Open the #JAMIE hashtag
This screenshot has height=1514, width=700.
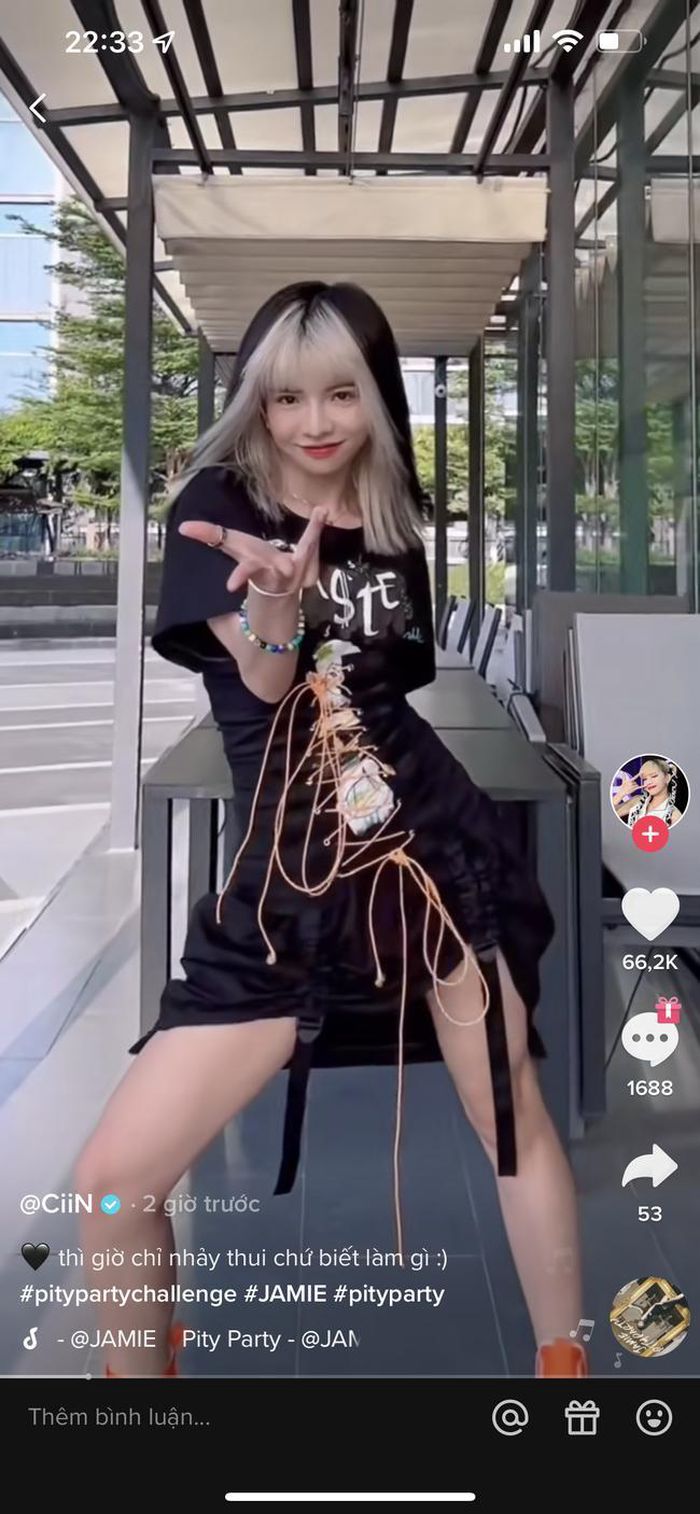pos(285,1294)
